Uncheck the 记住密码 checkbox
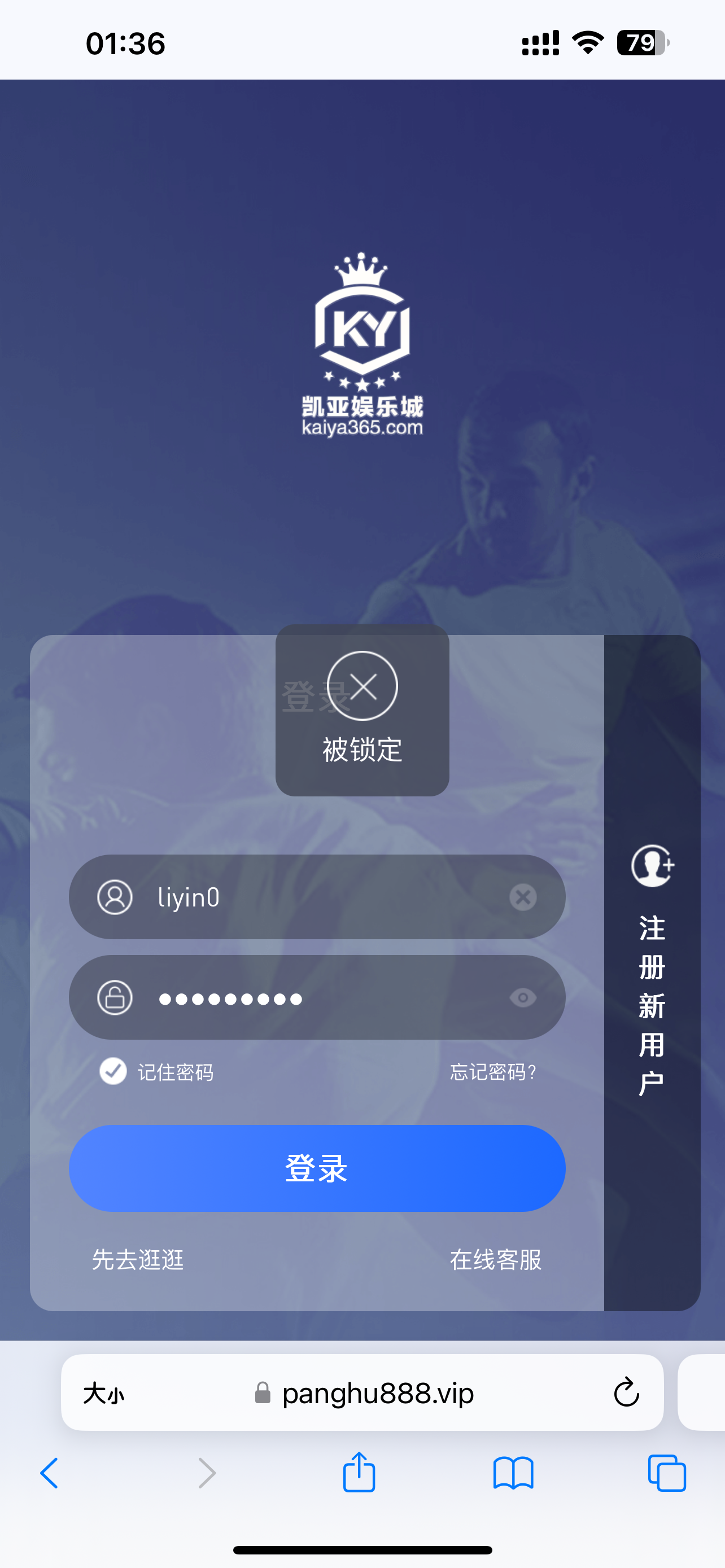The width and height of the screenshot is (725, 1568). (113, 1071)
